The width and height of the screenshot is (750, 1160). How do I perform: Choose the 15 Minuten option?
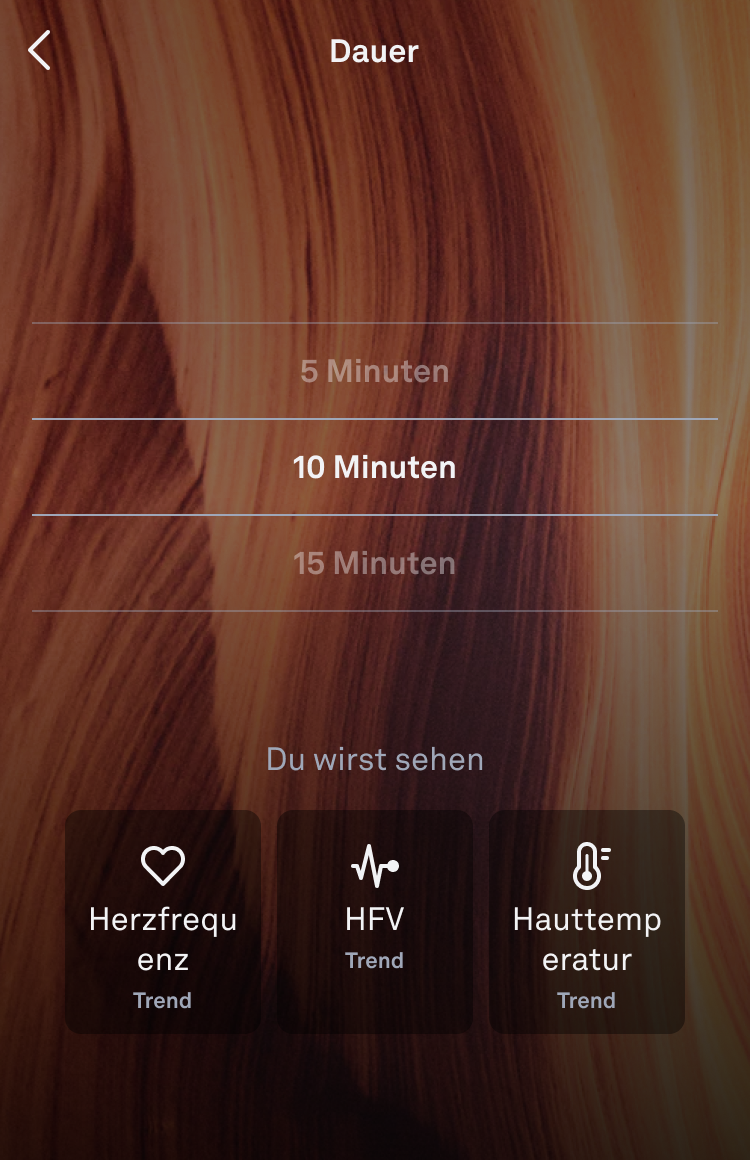click(x=375, y=563)
